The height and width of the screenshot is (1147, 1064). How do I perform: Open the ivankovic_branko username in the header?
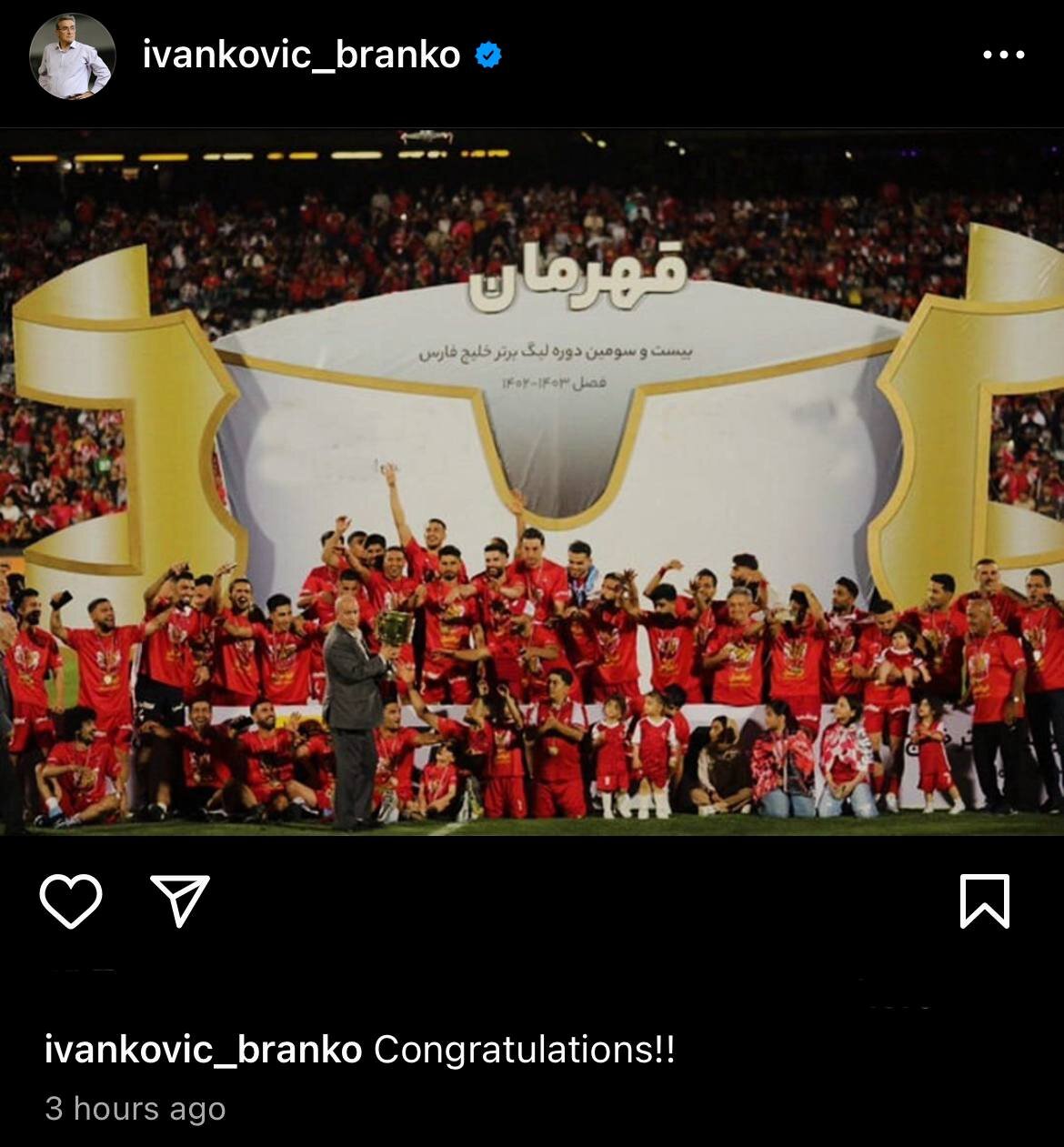(302, 55)
